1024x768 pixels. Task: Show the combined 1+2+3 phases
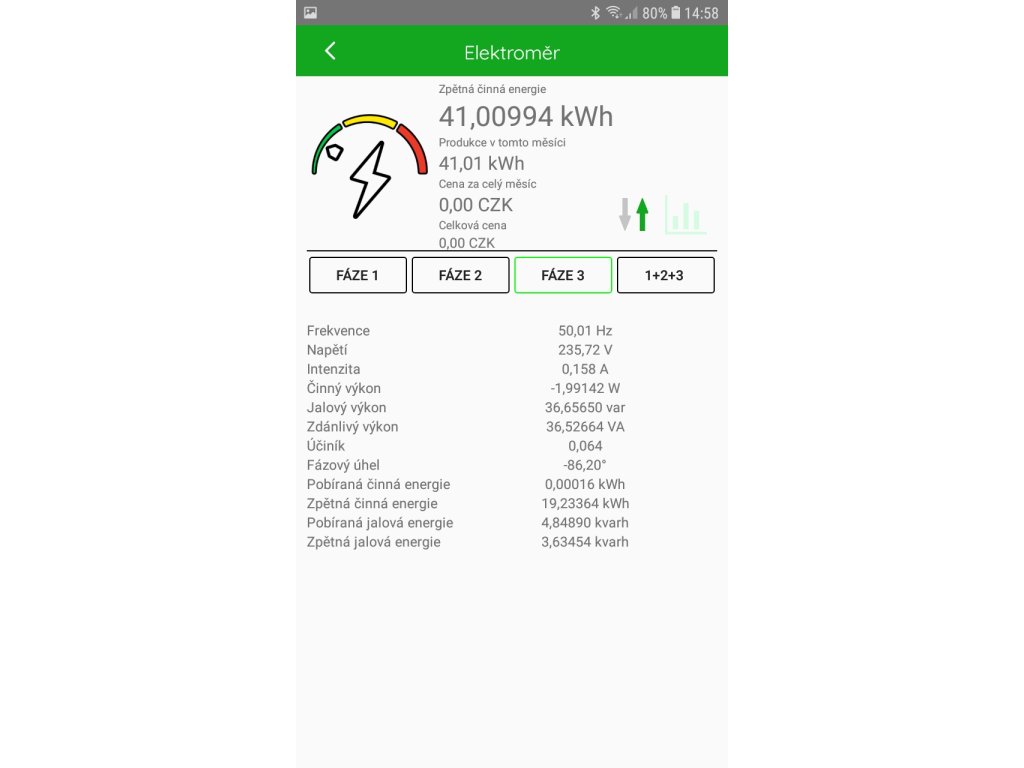click(x=665, y=275)
